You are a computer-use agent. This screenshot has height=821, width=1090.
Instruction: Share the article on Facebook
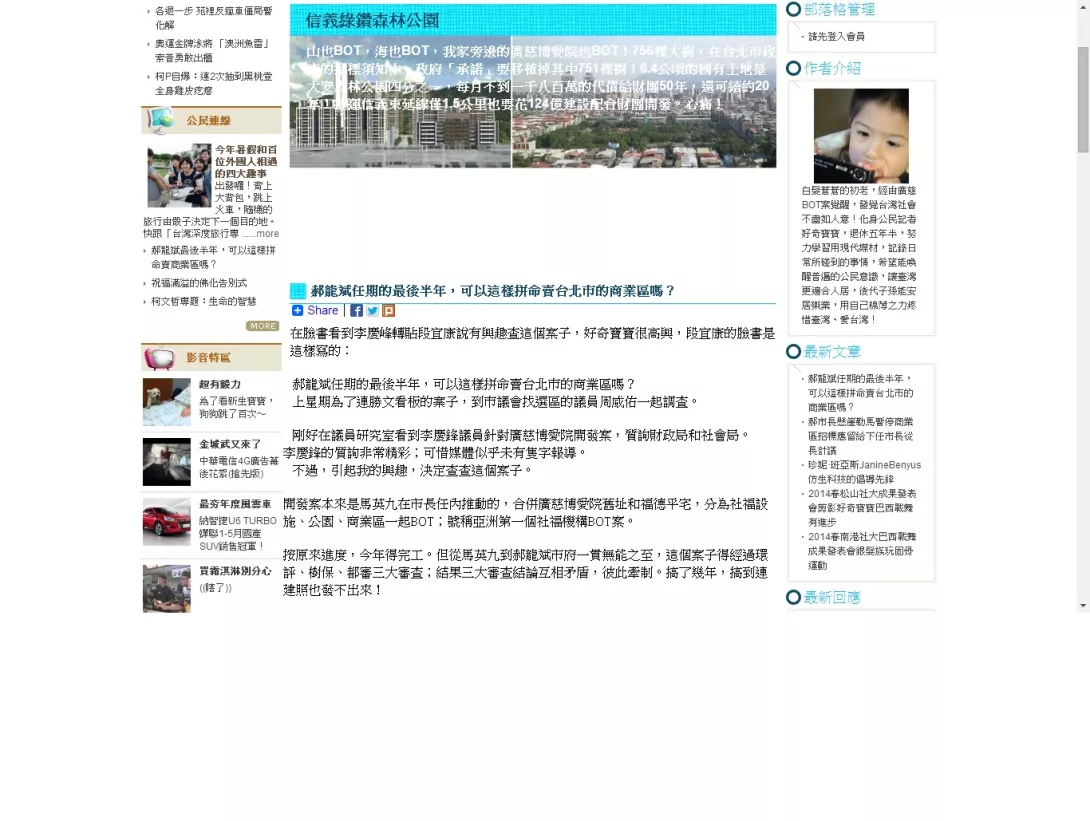[x=356, y=311]
